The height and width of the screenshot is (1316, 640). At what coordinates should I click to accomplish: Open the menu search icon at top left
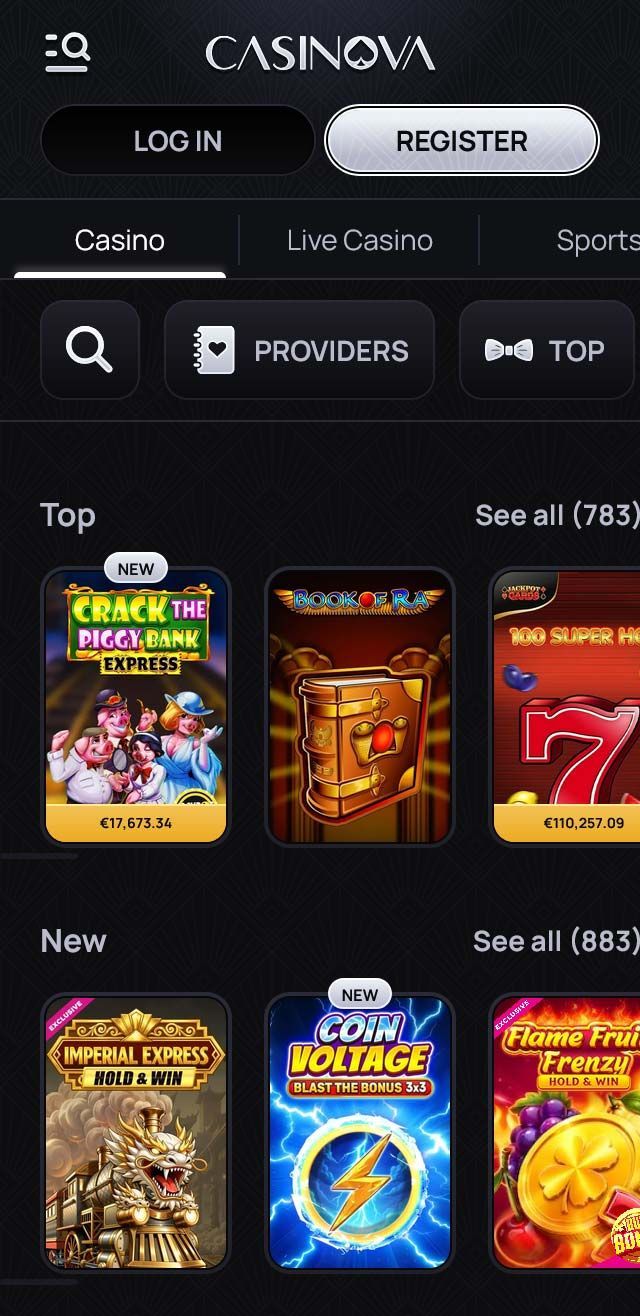(x=67, y=51)
